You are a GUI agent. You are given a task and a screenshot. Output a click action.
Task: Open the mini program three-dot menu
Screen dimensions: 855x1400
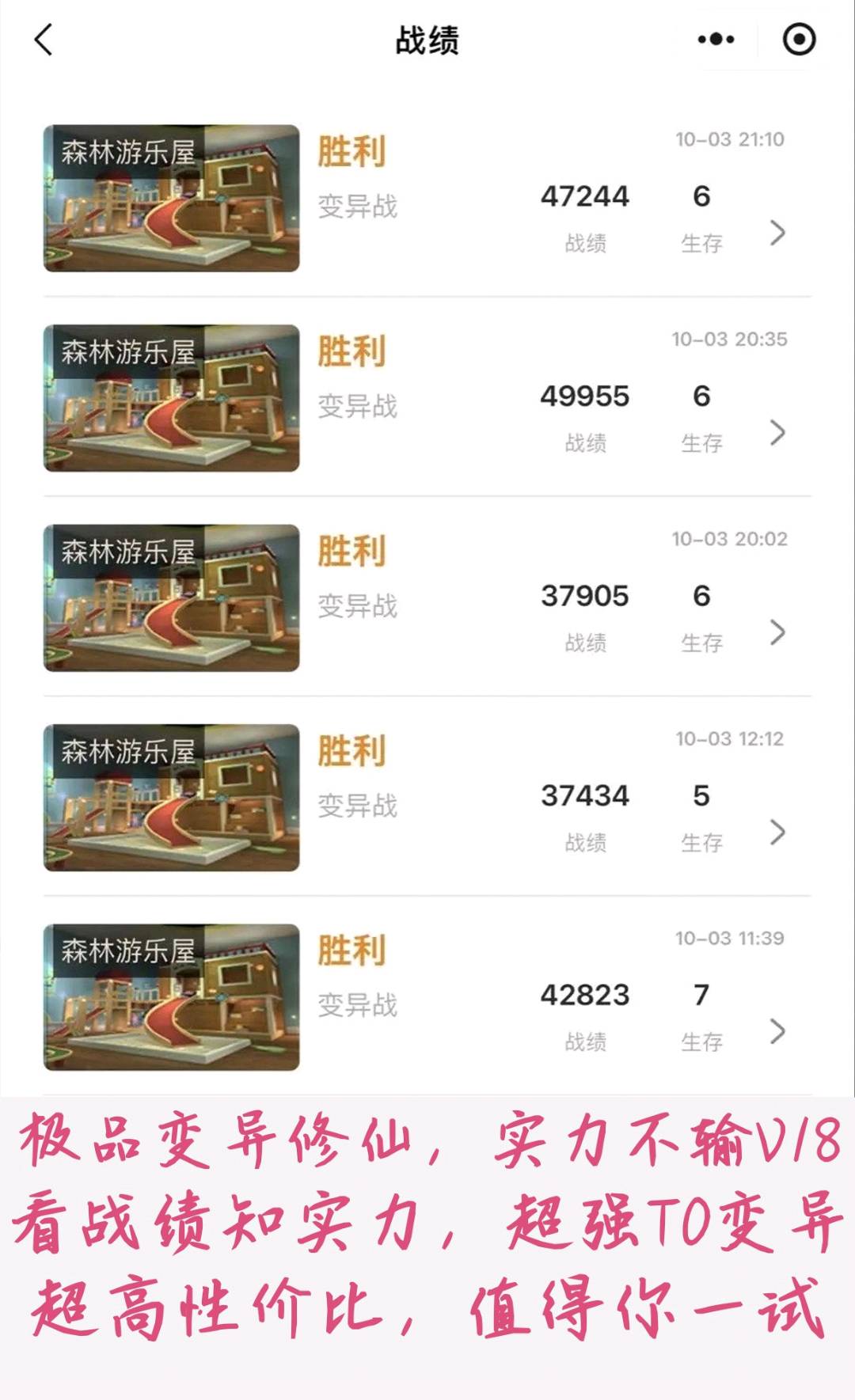716,40
